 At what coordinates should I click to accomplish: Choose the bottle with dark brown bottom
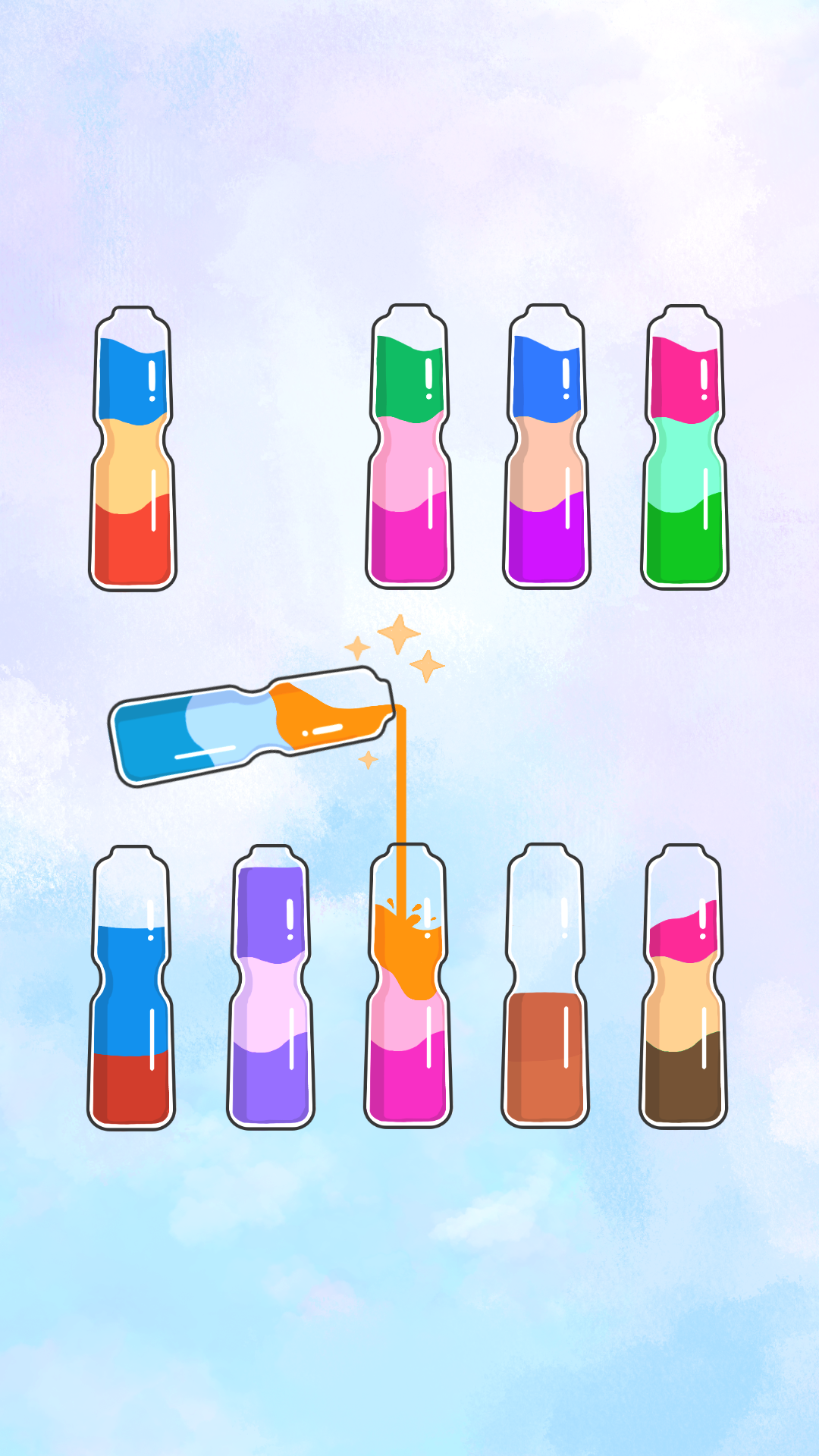(x=683, y=986)
